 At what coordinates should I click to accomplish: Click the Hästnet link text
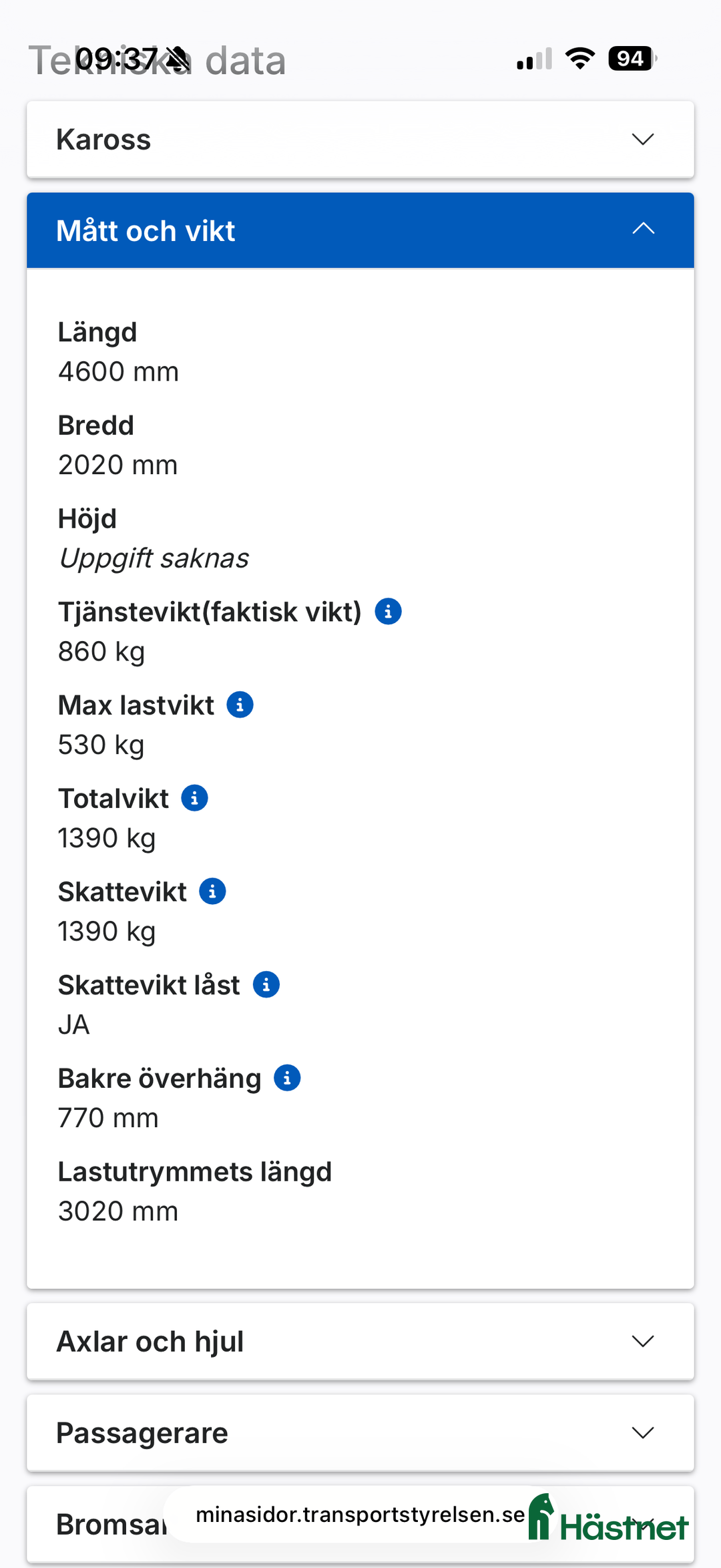pos(624,1525)
